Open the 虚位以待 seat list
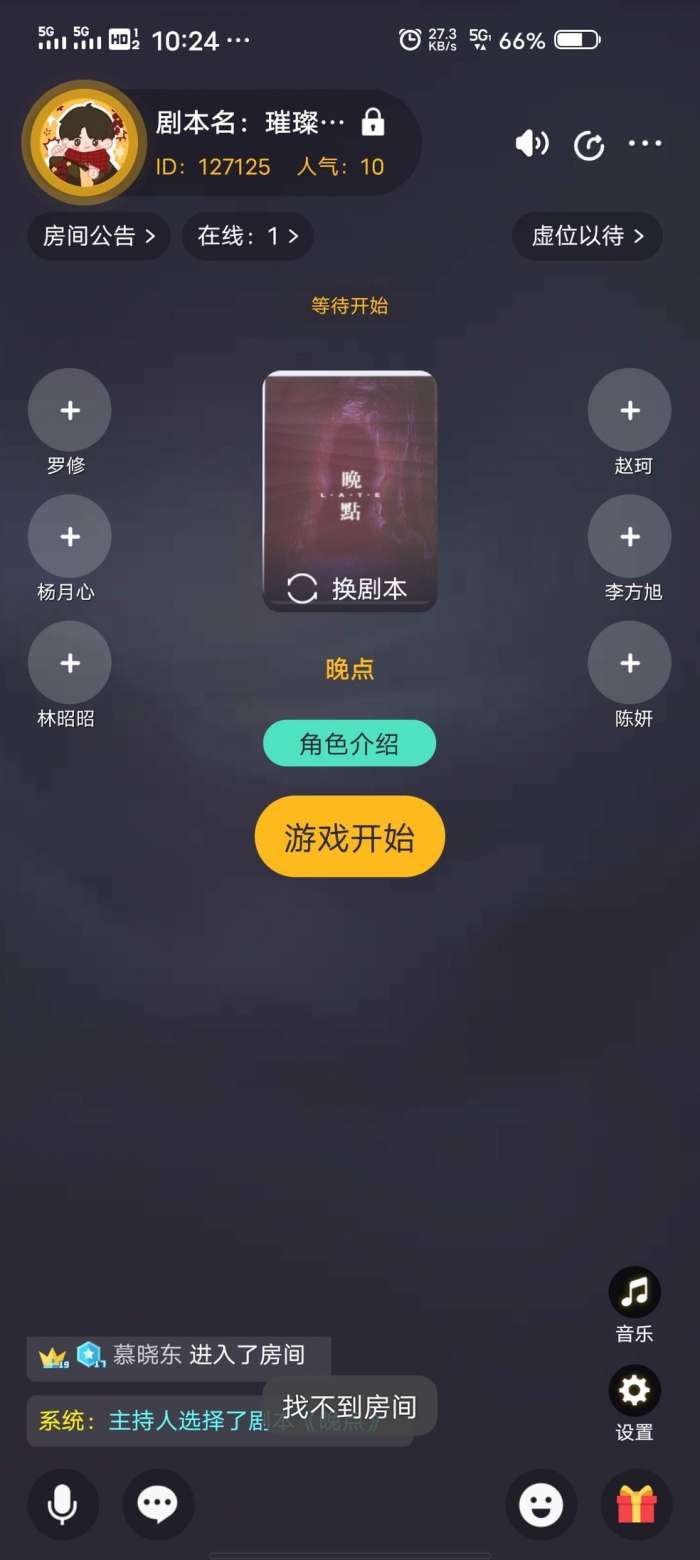This screenshot has height=1560, width=700. [x=587, y=236]
